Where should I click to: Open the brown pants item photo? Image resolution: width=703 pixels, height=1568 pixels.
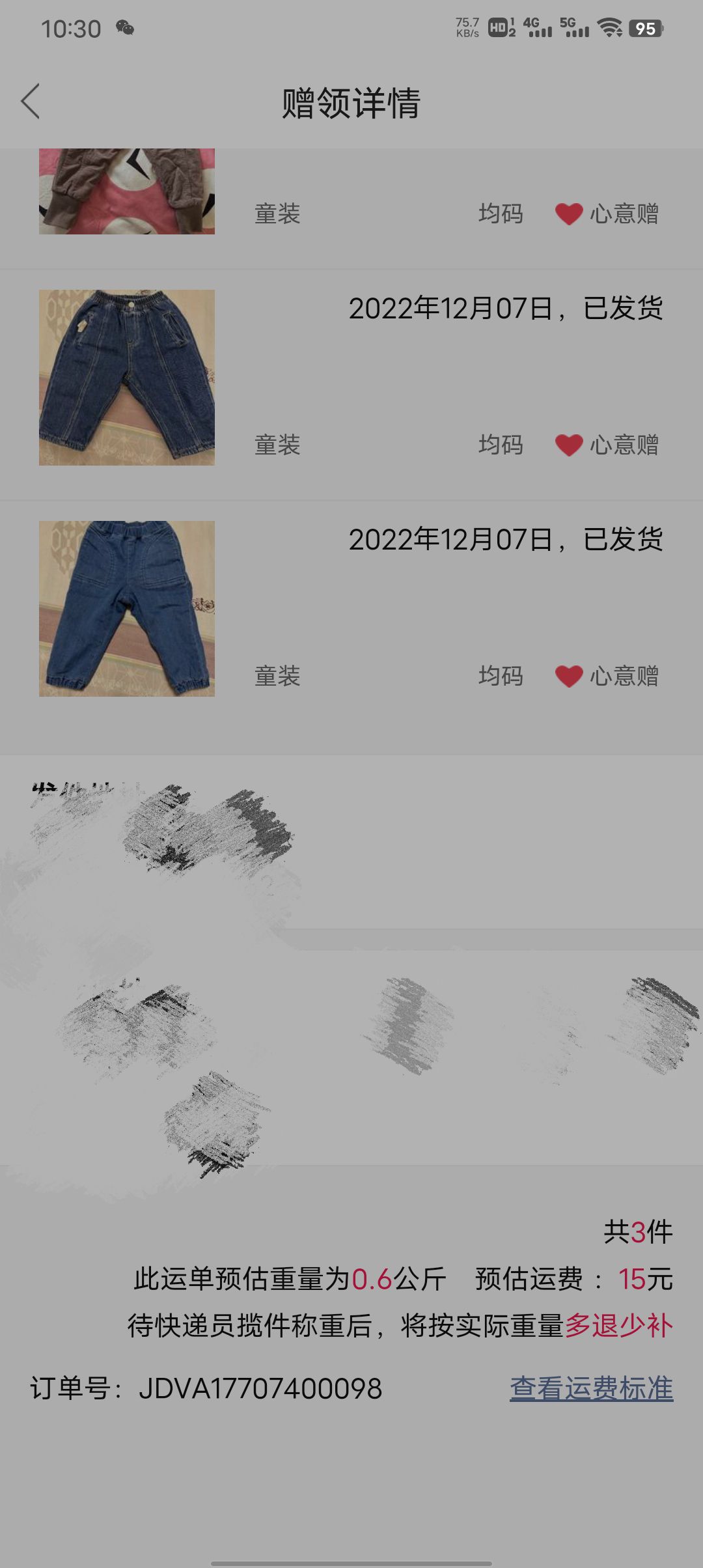[127, 191]
